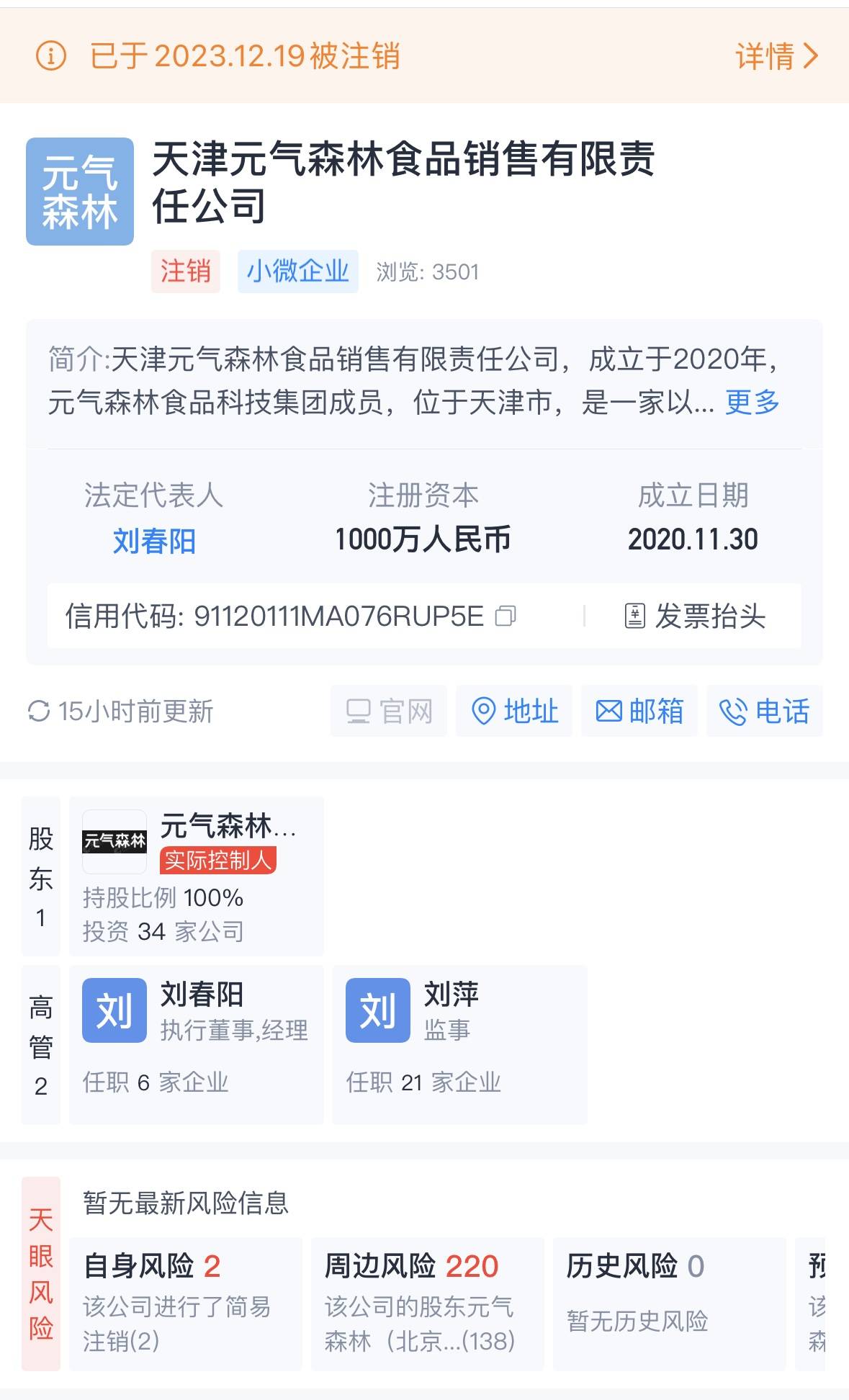
Task: Expand the company intro with 更多
Action: click(752, 402)
